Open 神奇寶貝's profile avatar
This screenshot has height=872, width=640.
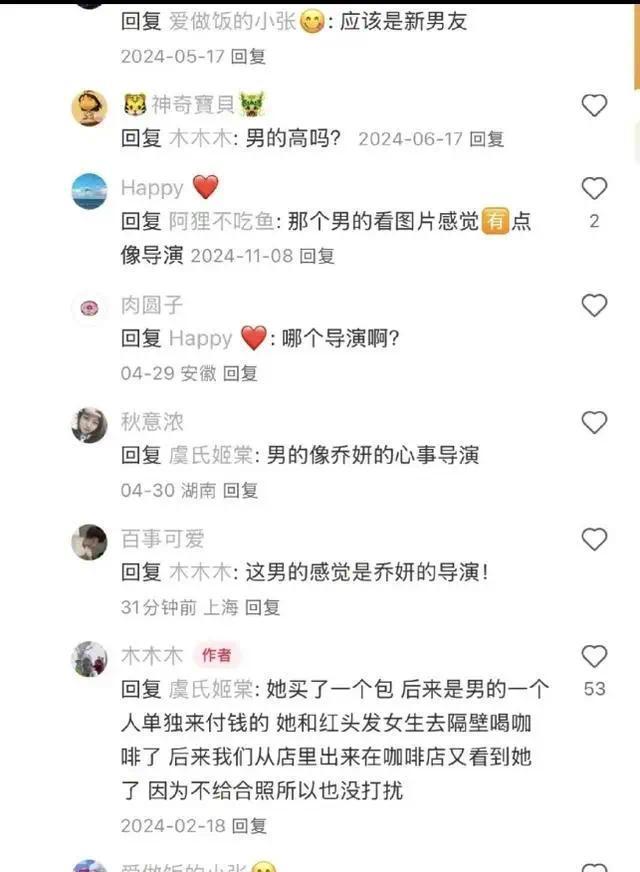pos(89,108)
